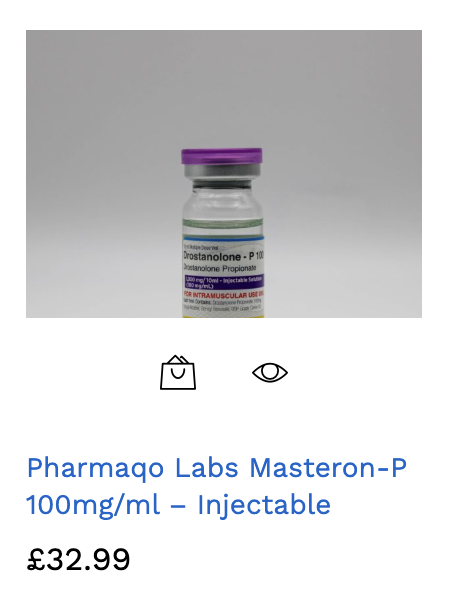Tap the Drostanolone vial product image

tap(224, 174)
